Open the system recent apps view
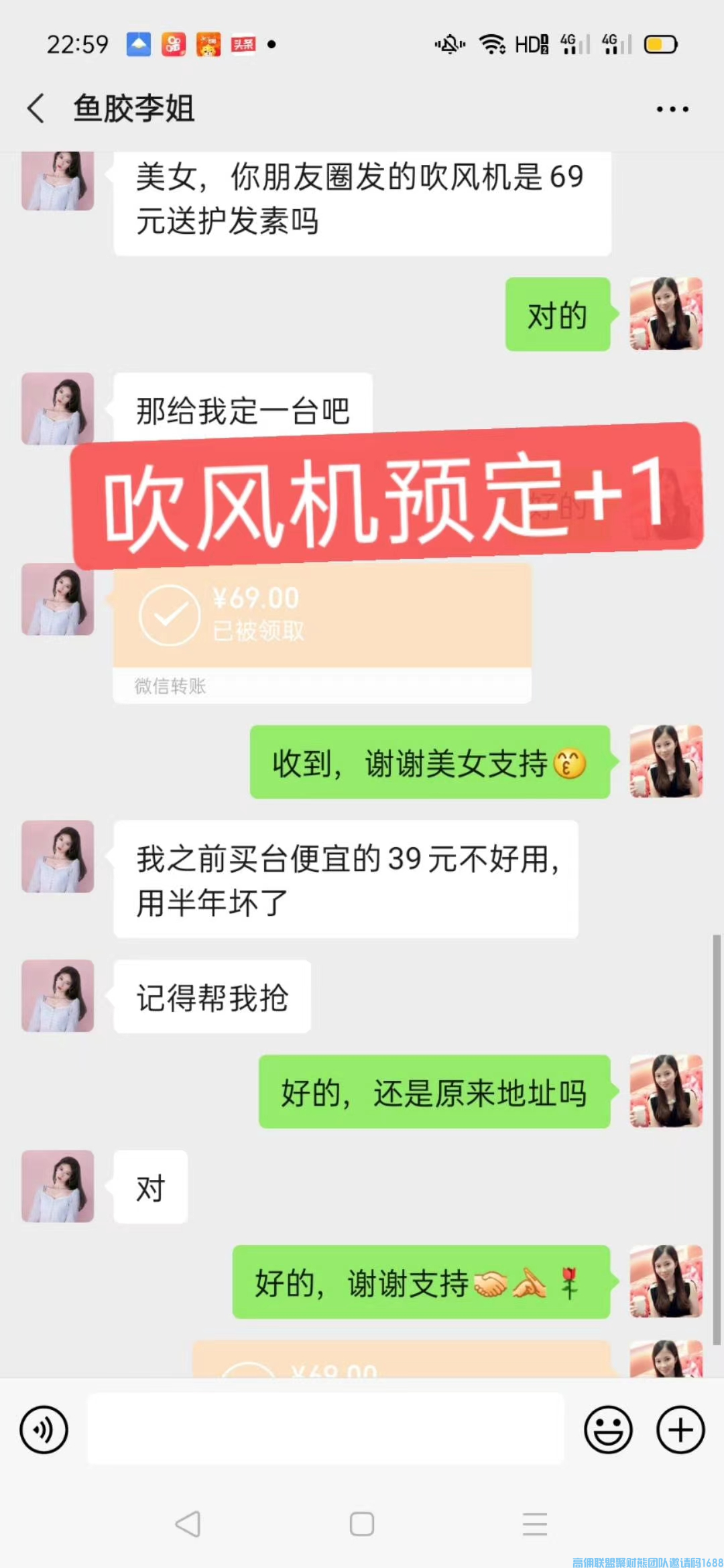Viewport: 724px width, 1568px height. pyautogui.click(x=535, y=1524)
